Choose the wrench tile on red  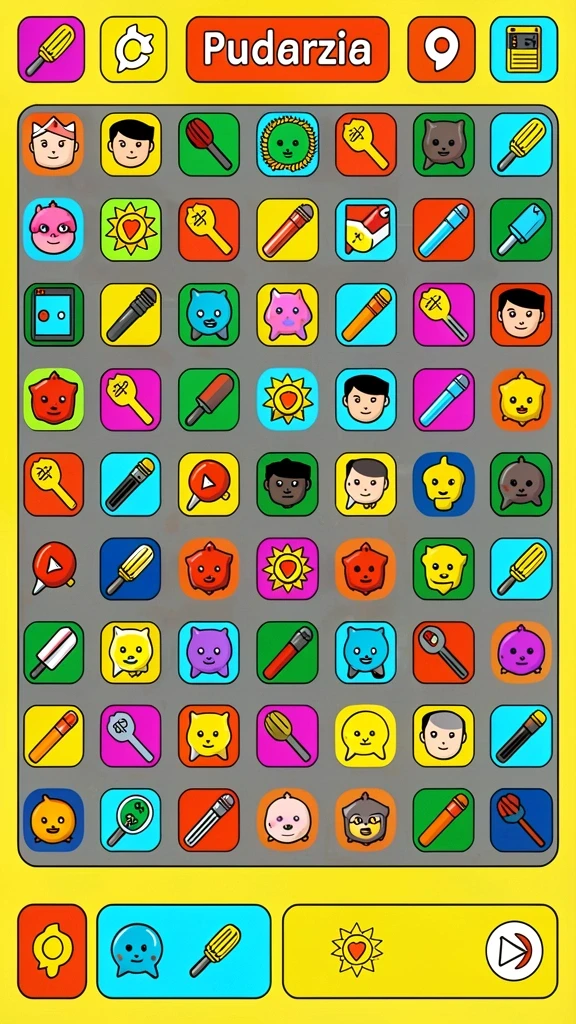click(443, 652)
